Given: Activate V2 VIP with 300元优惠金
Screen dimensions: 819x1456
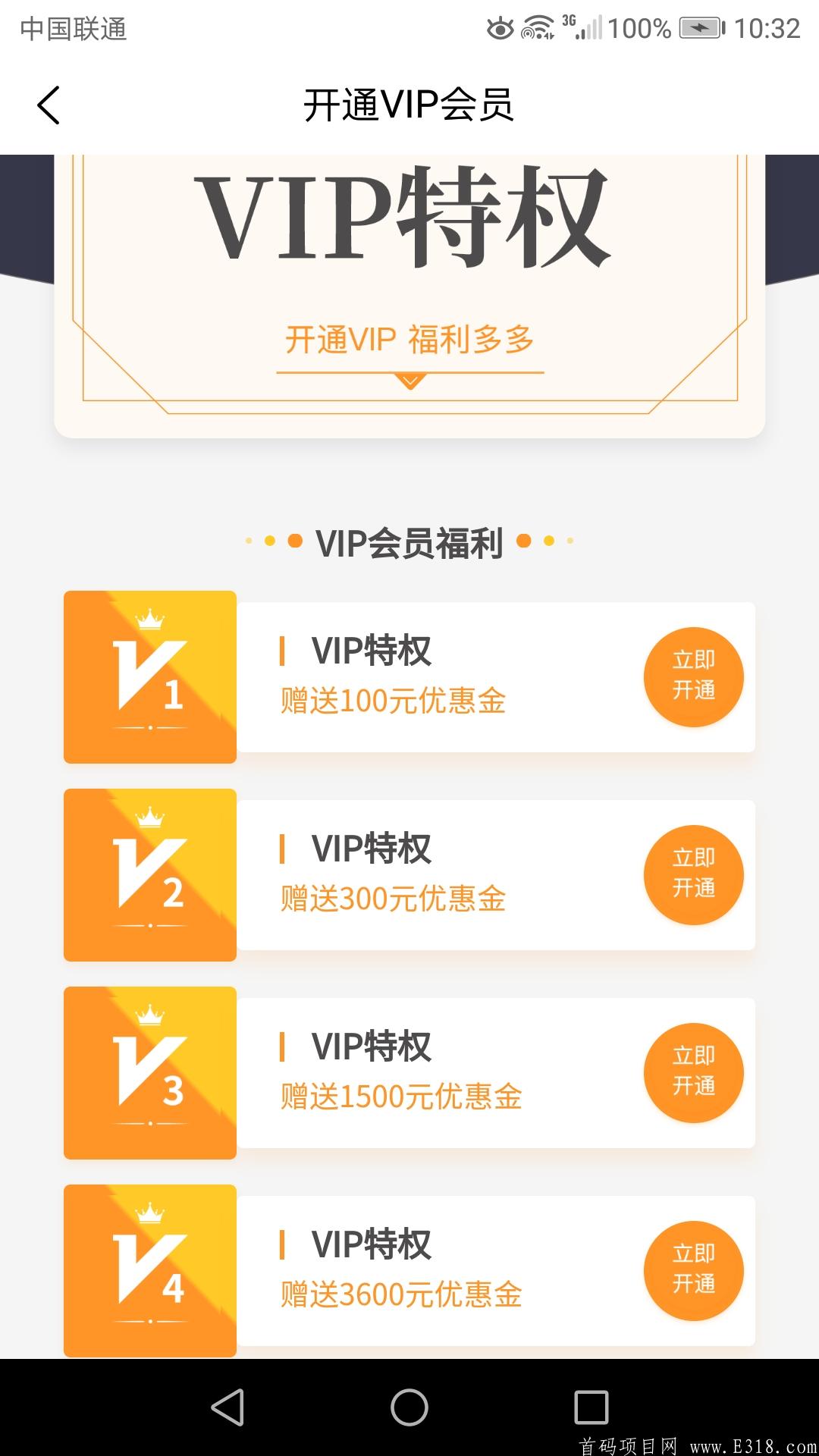Looking at the screenshot, I should click(693, 874).
